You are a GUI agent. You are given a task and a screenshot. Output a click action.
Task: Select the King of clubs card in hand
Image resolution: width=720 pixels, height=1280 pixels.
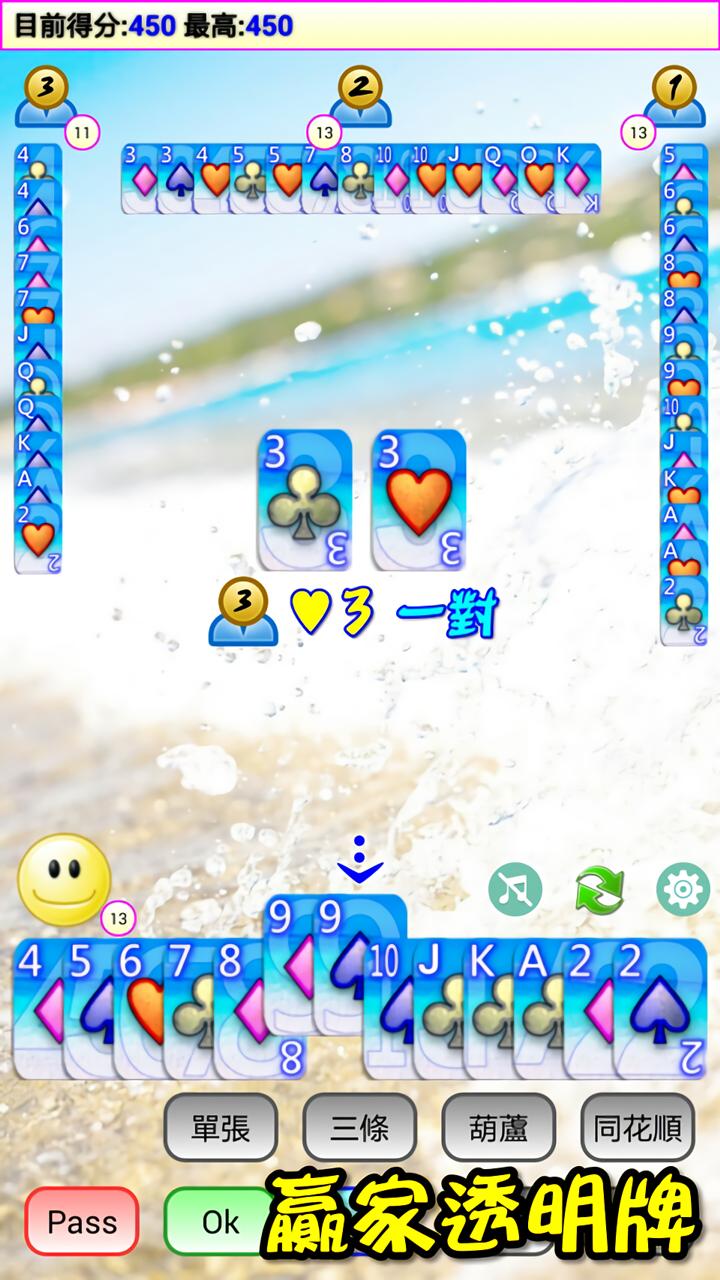point(489,1009)
